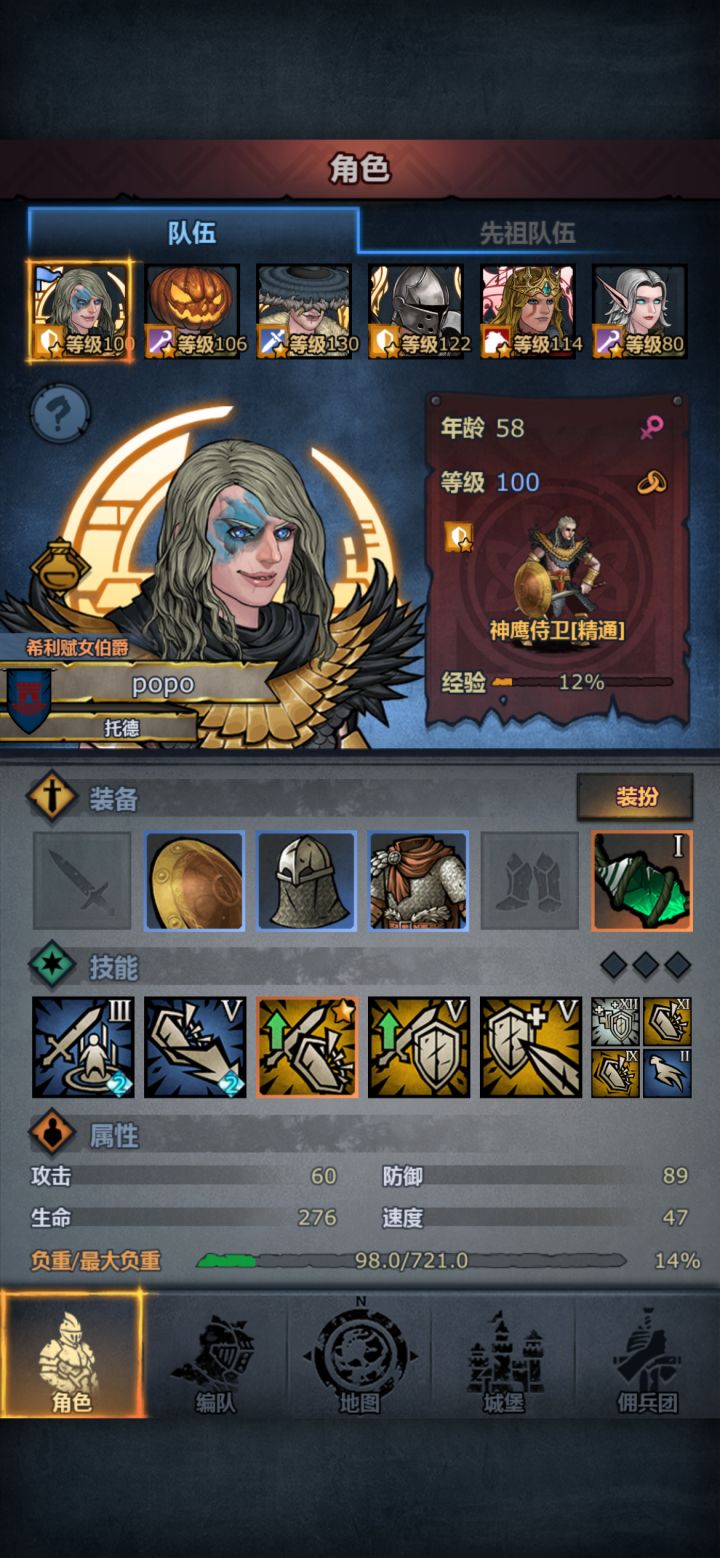Select the crowned hero, level 114
720x1558 pixels.
[x=528, y=311]
